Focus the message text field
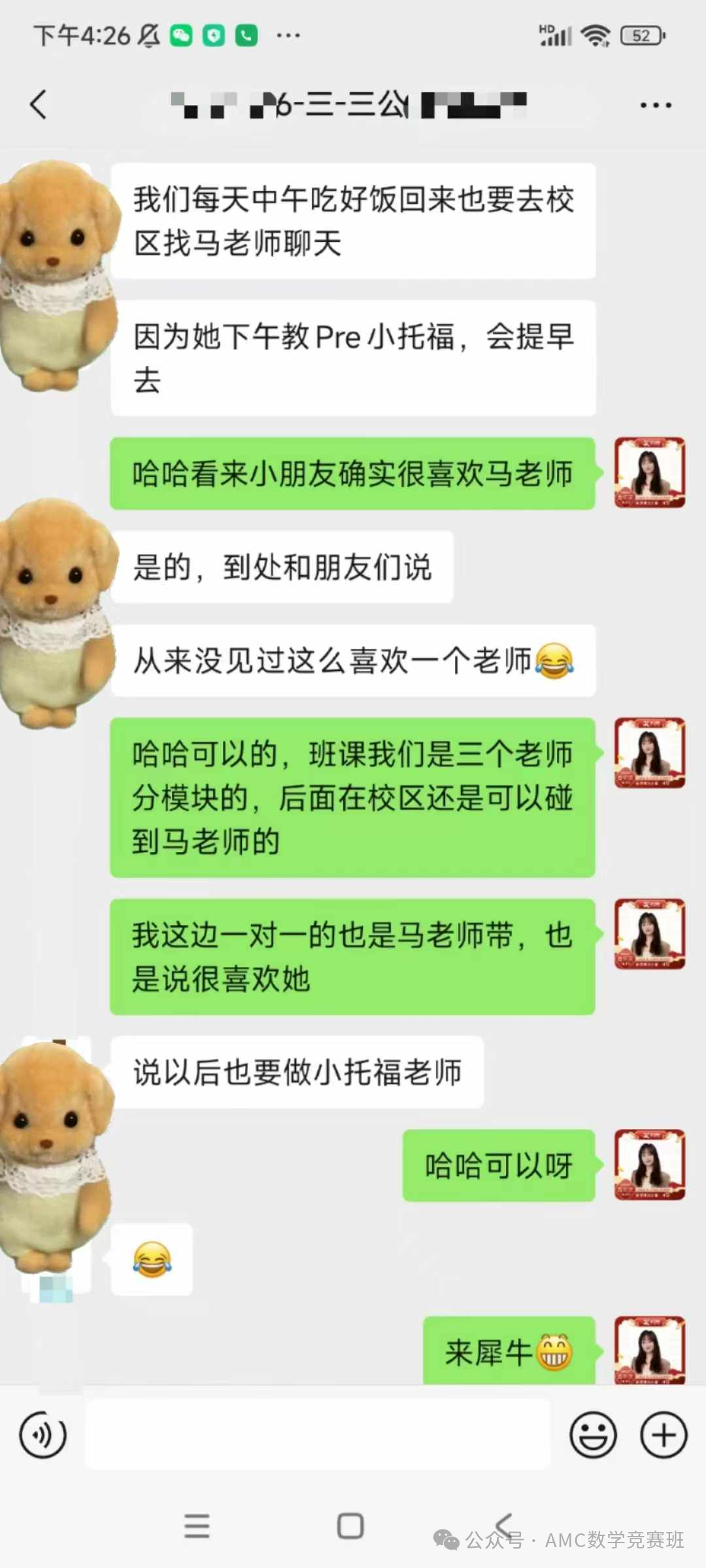The height and width of the screenshot is (1568, 706). tap(317, 1435)
